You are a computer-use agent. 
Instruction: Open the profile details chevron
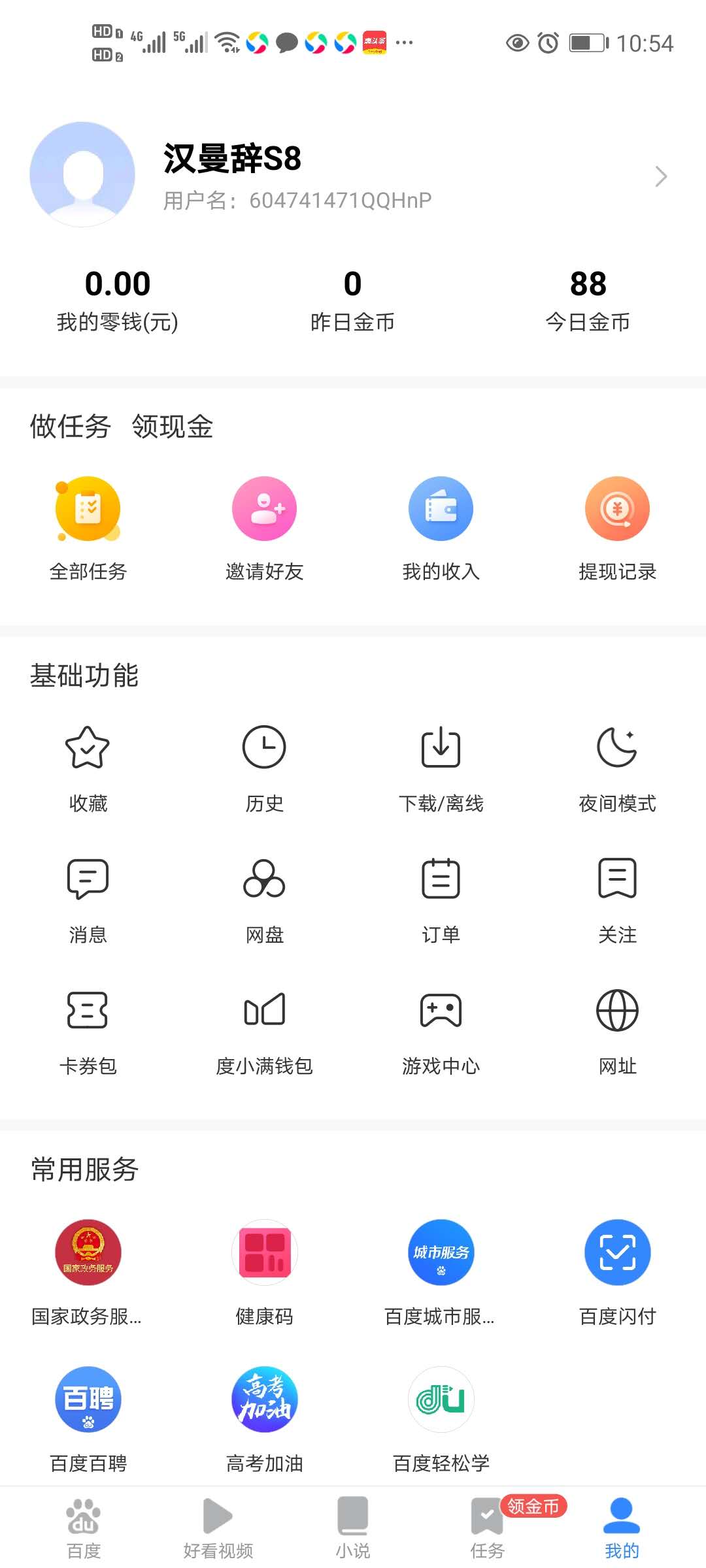(x=661, y=176)
